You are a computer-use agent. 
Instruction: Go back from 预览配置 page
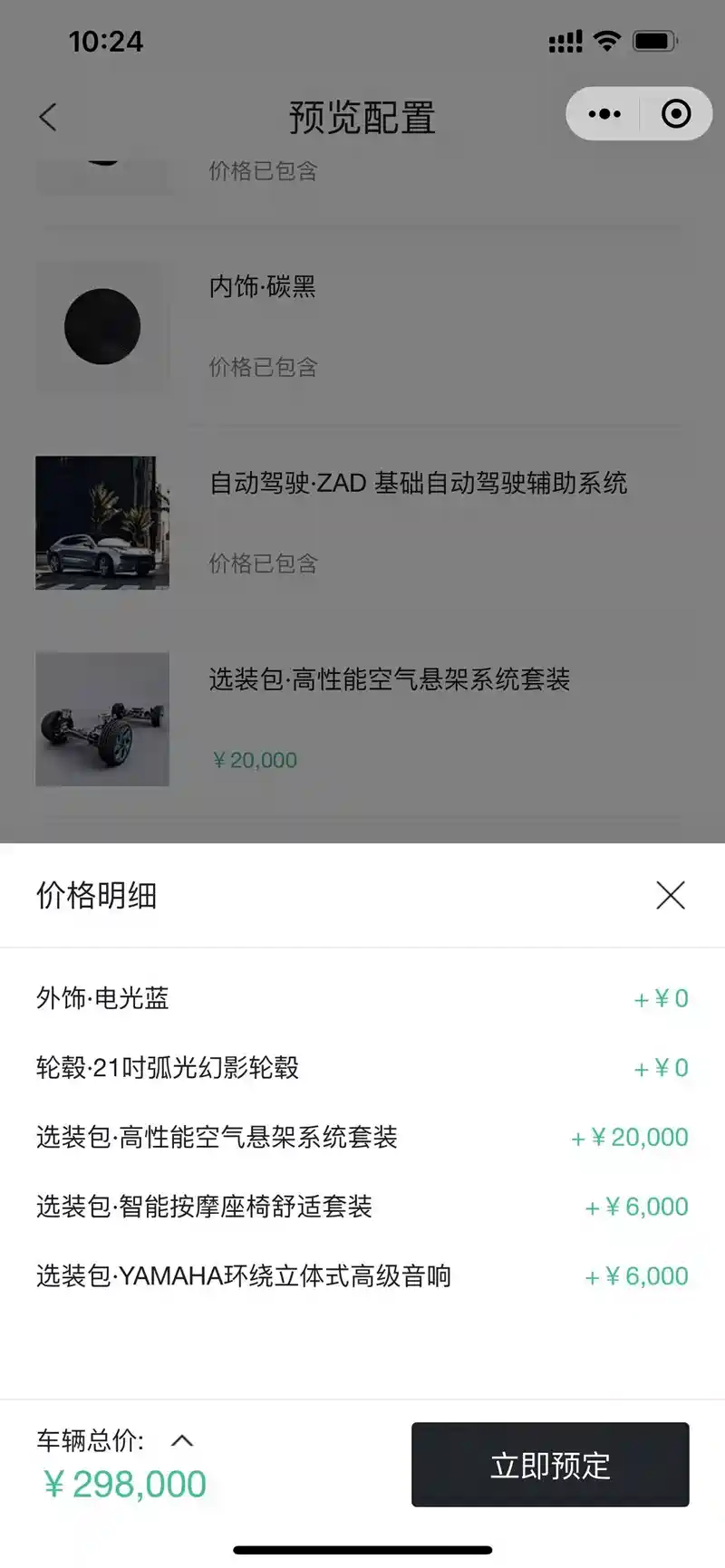click(48, 116)
